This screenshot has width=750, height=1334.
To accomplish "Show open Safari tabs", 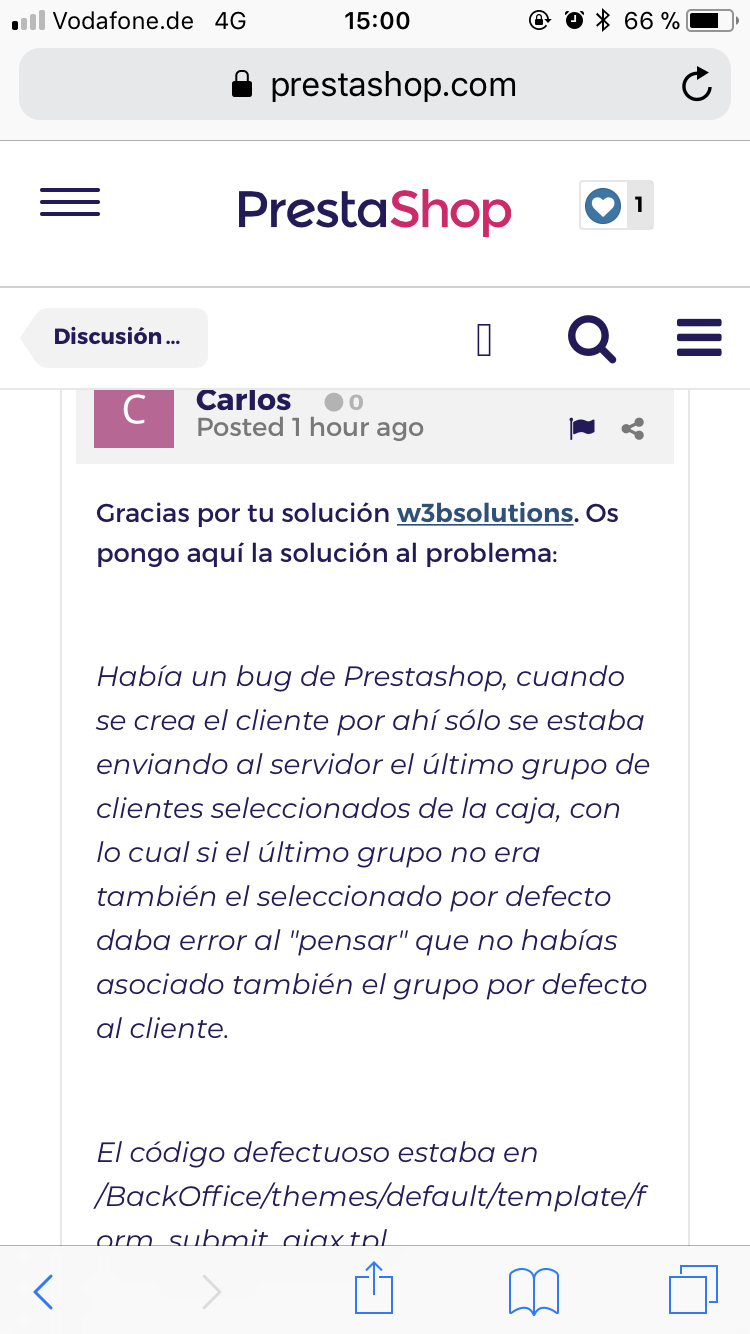I will [x=693, y=1290].
